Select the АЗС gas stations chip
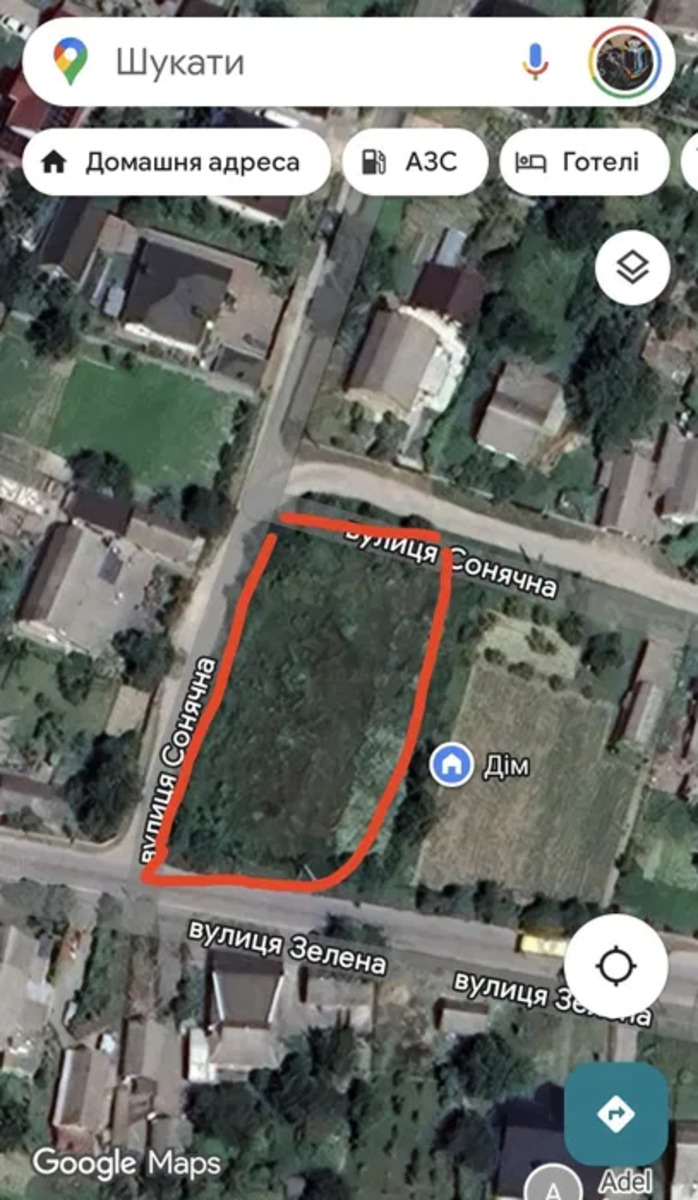 [415, 162]
